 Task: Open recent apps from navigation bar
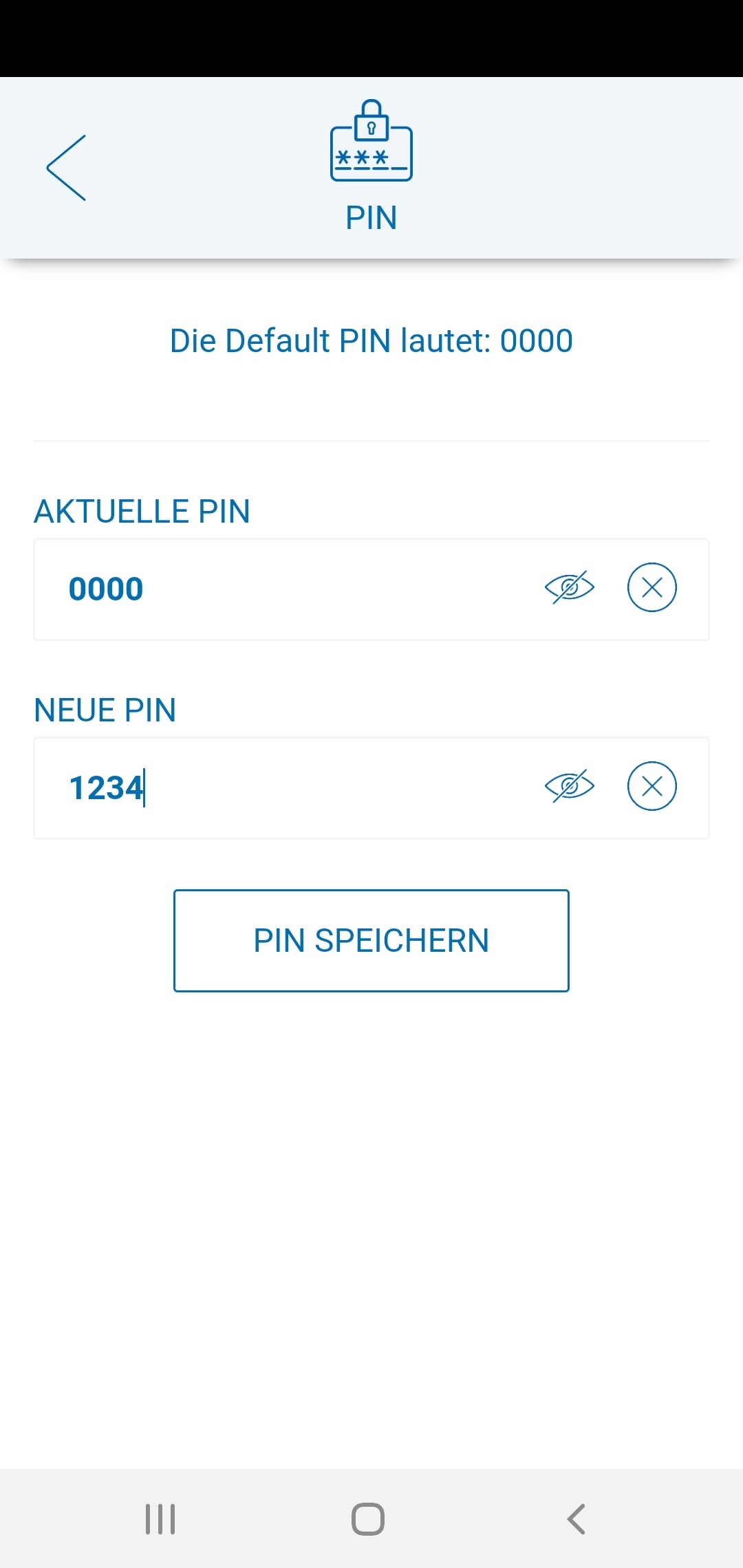click(x=160, y=1519)
